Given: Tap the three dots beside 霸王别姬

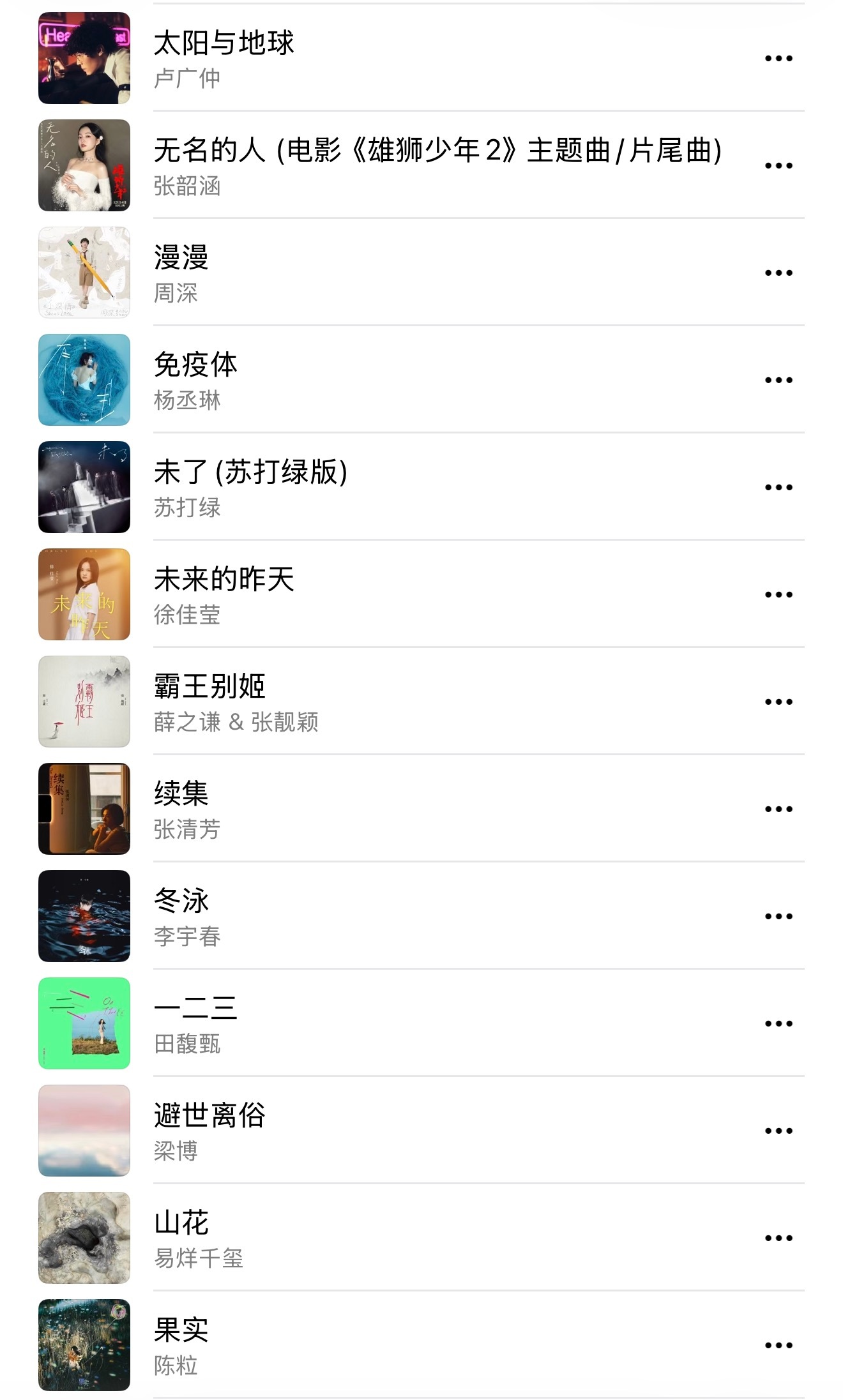Looking at the screenshot, I should (x=778, y=702).
